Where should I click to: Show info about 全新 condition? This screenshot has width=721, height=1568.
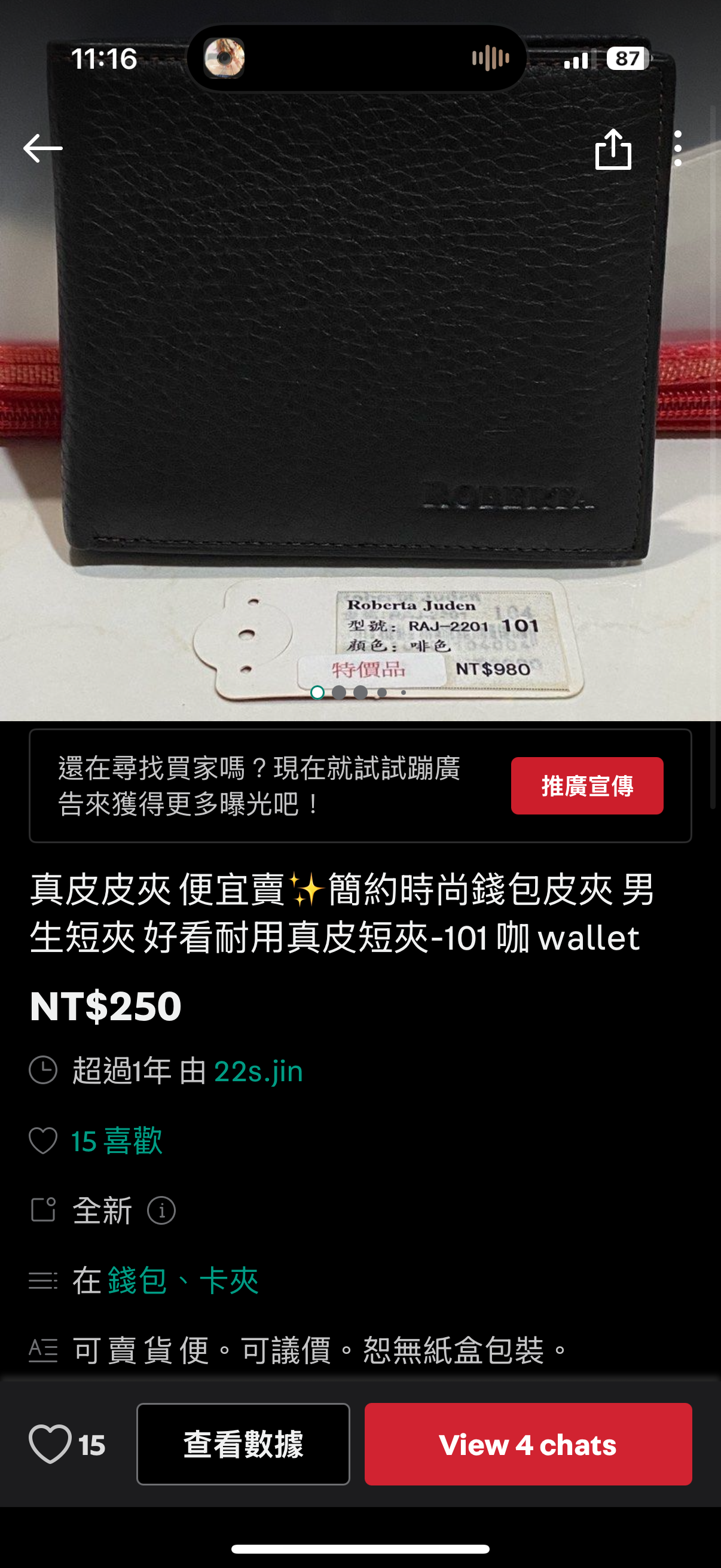pos(161,1211)
